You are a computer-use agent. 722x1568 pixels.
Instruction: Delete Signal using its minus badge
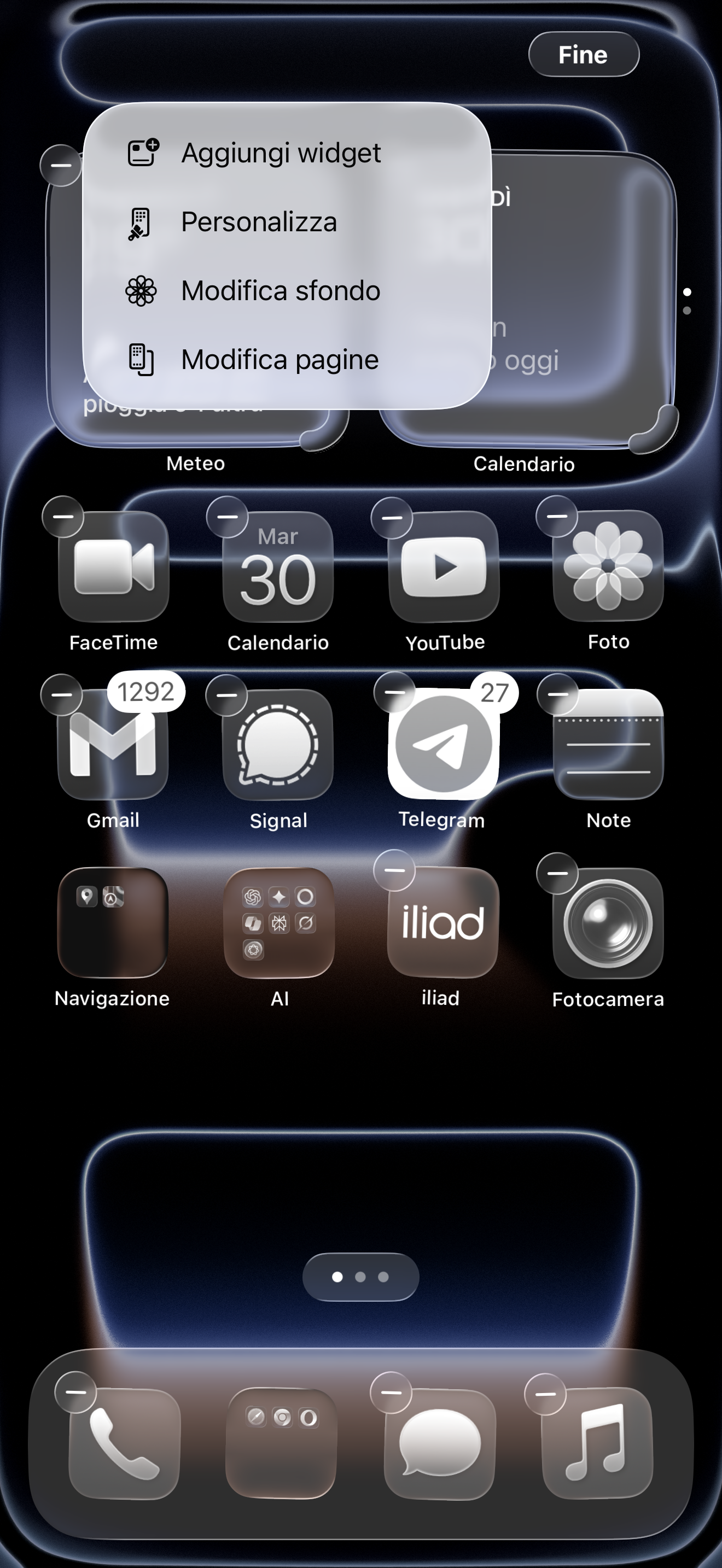point(226,695)
